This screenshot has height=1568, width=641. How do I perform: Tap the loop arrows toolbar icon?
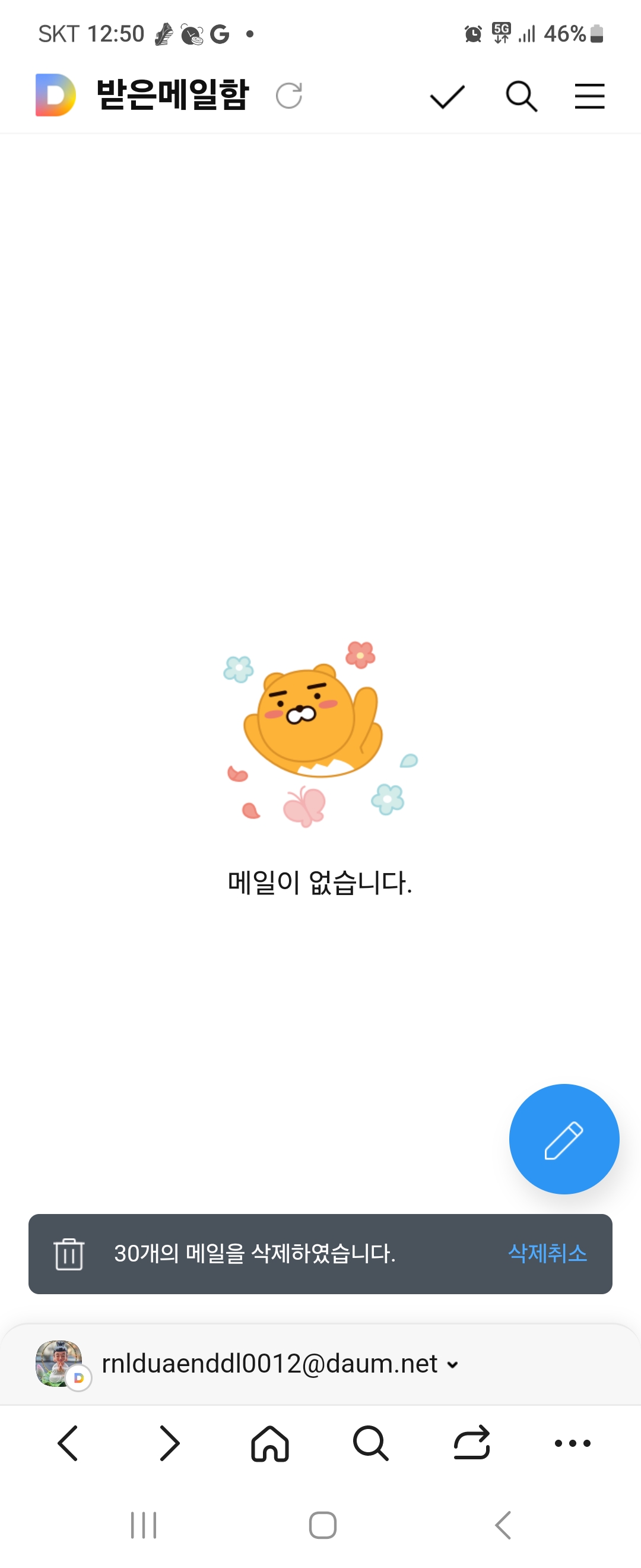point(472,1443)
